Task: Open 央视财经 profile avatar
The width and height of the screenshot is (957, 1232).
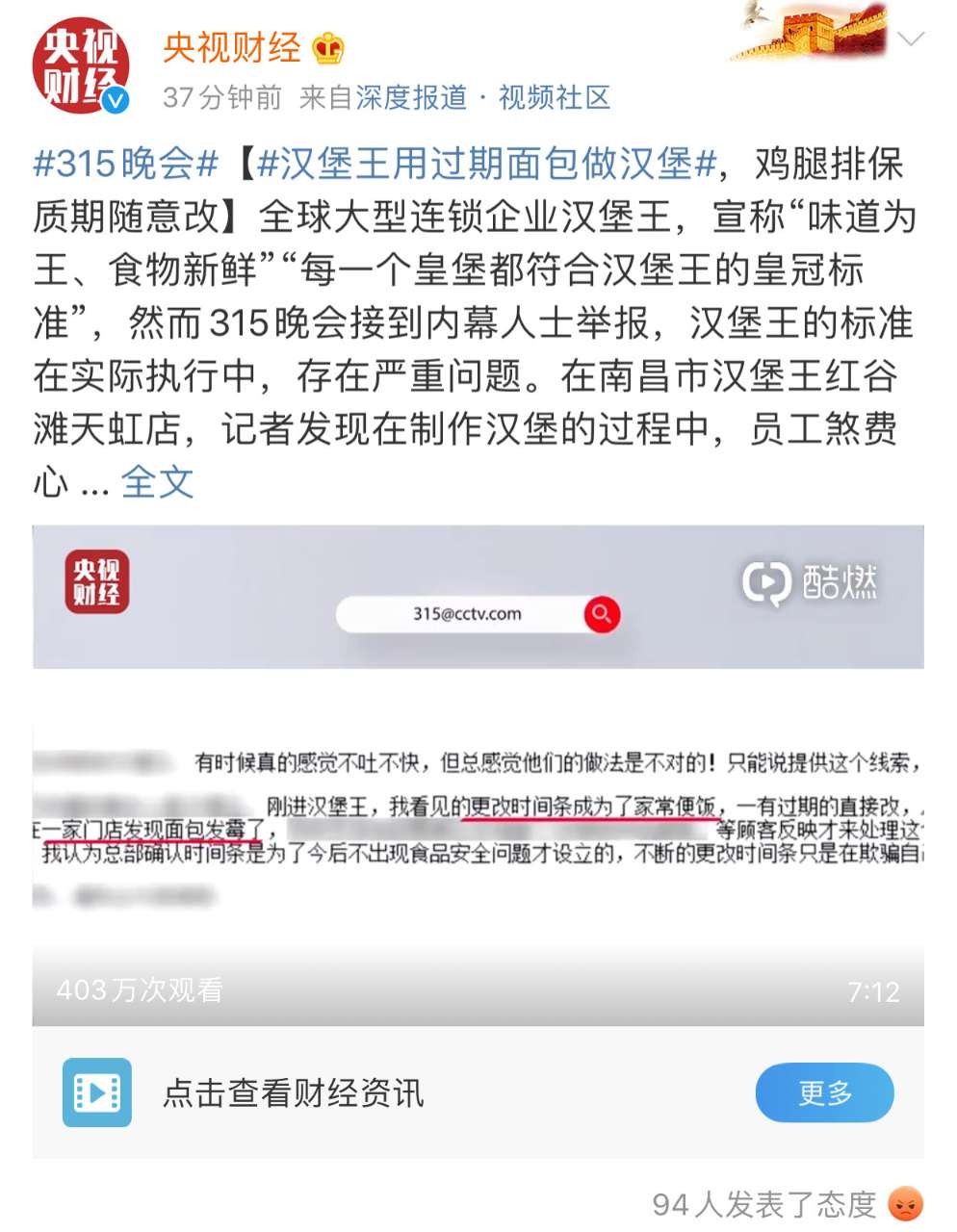Action: (81, 66)
